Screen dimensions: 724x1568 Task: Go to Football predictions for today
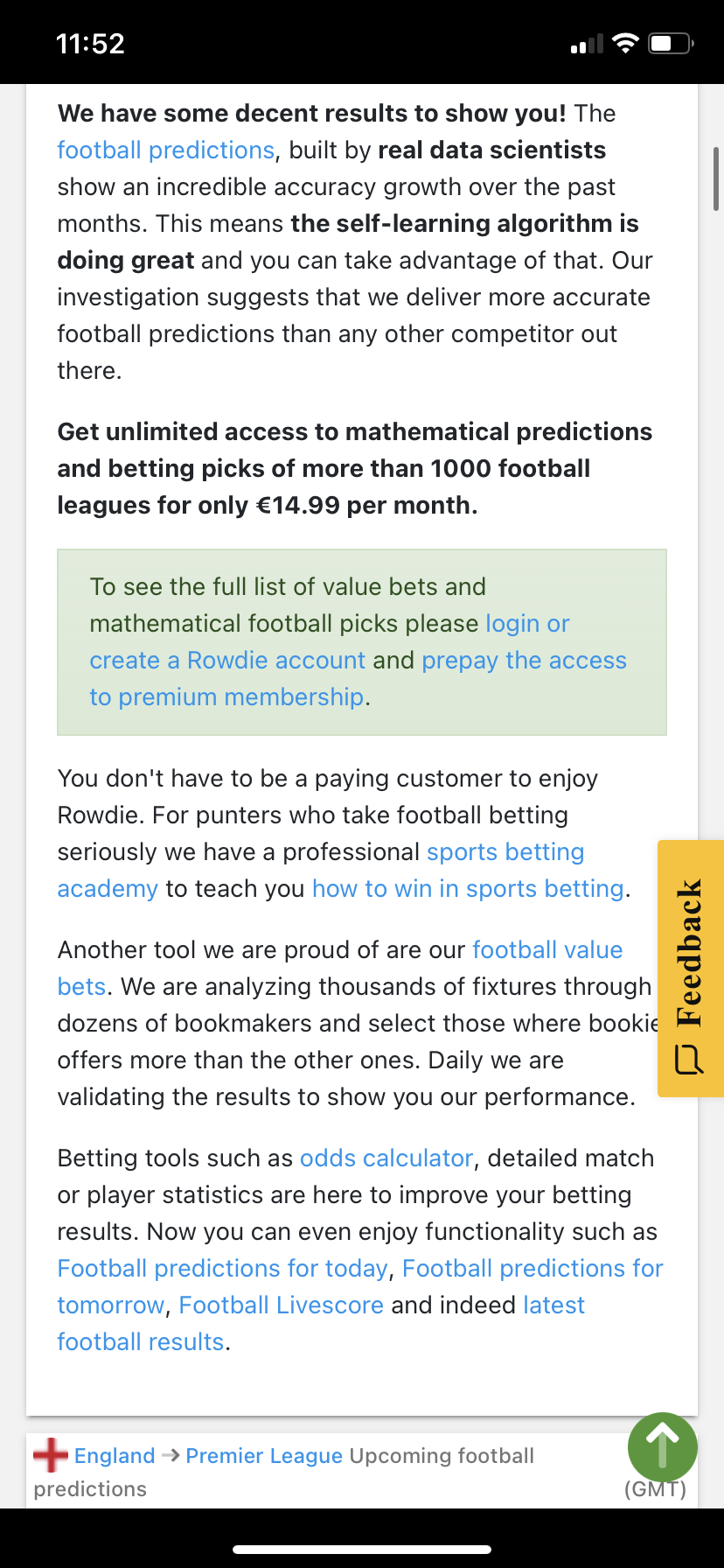(222, 1269)
